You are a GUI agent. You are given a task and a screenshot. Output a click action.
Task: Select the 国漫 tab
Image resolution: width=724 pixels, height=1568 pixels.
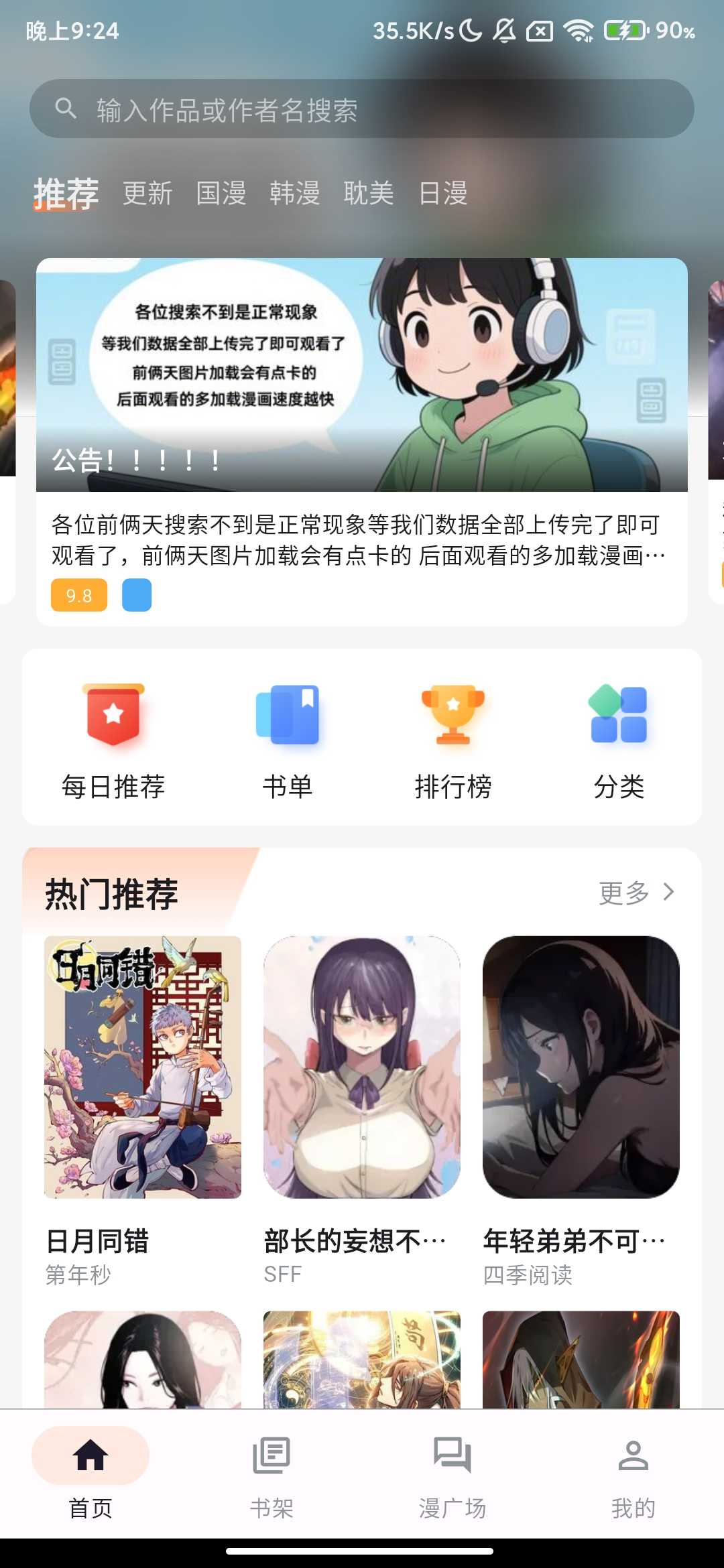pyautogui.click(x=221, y=194)
